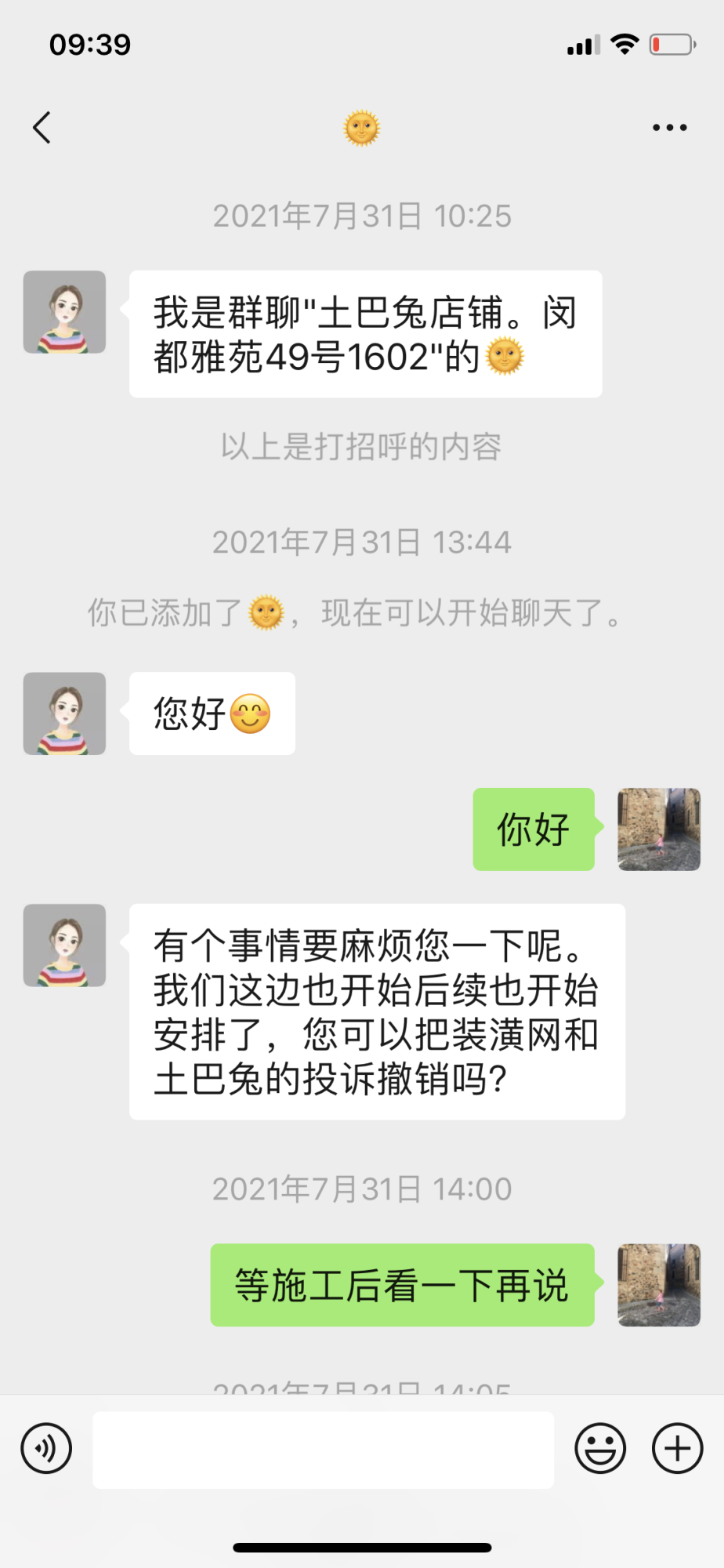Open the emoji sticker panel
The width and height of the screenshot is (724, 1568).
point(600,1448)
